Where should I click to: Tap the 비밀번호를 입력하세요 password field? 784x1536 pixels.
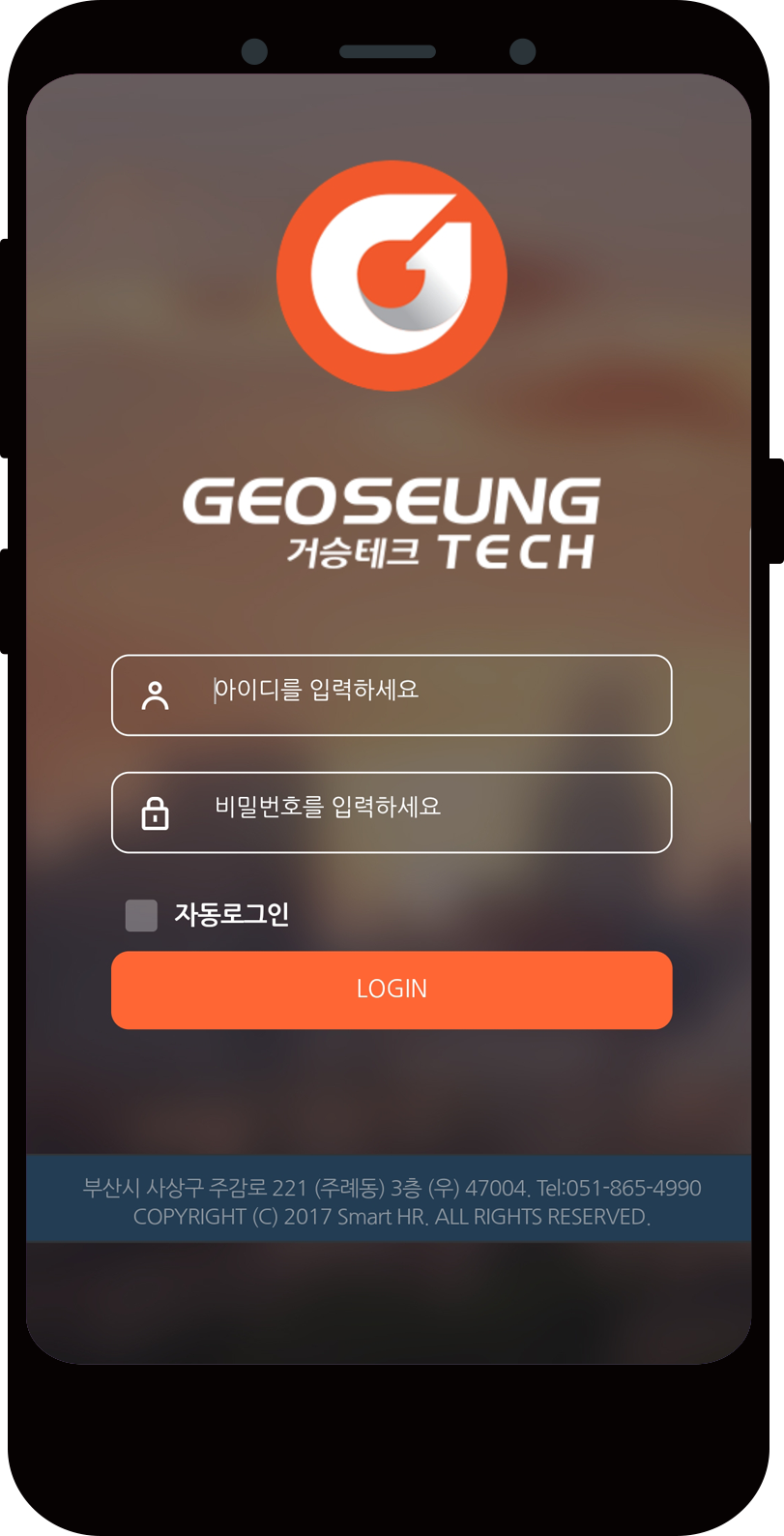(x=392, y=812)
